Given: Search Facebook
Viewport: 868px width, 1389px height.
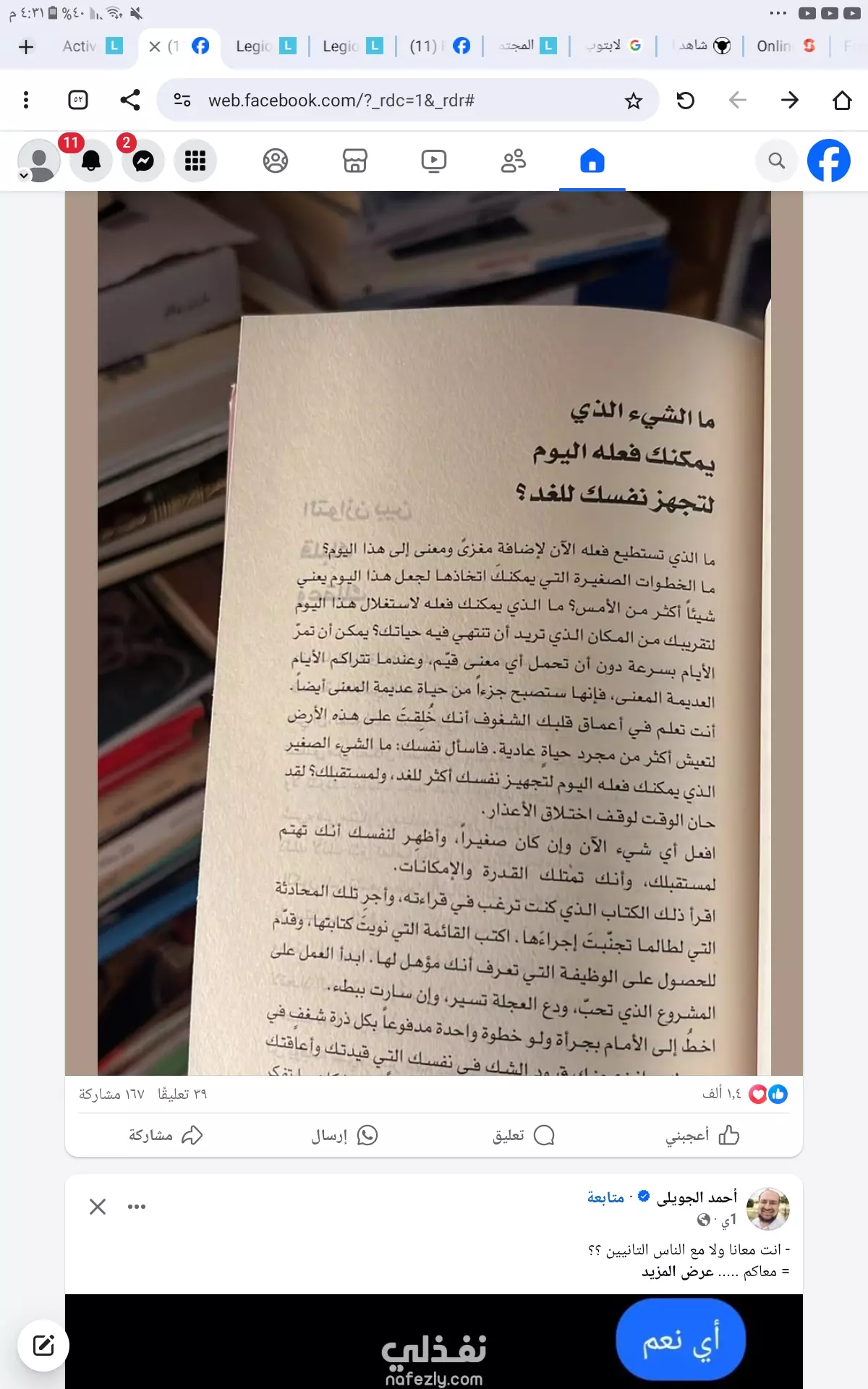Looking at the screenshot, I should [776, 161].
